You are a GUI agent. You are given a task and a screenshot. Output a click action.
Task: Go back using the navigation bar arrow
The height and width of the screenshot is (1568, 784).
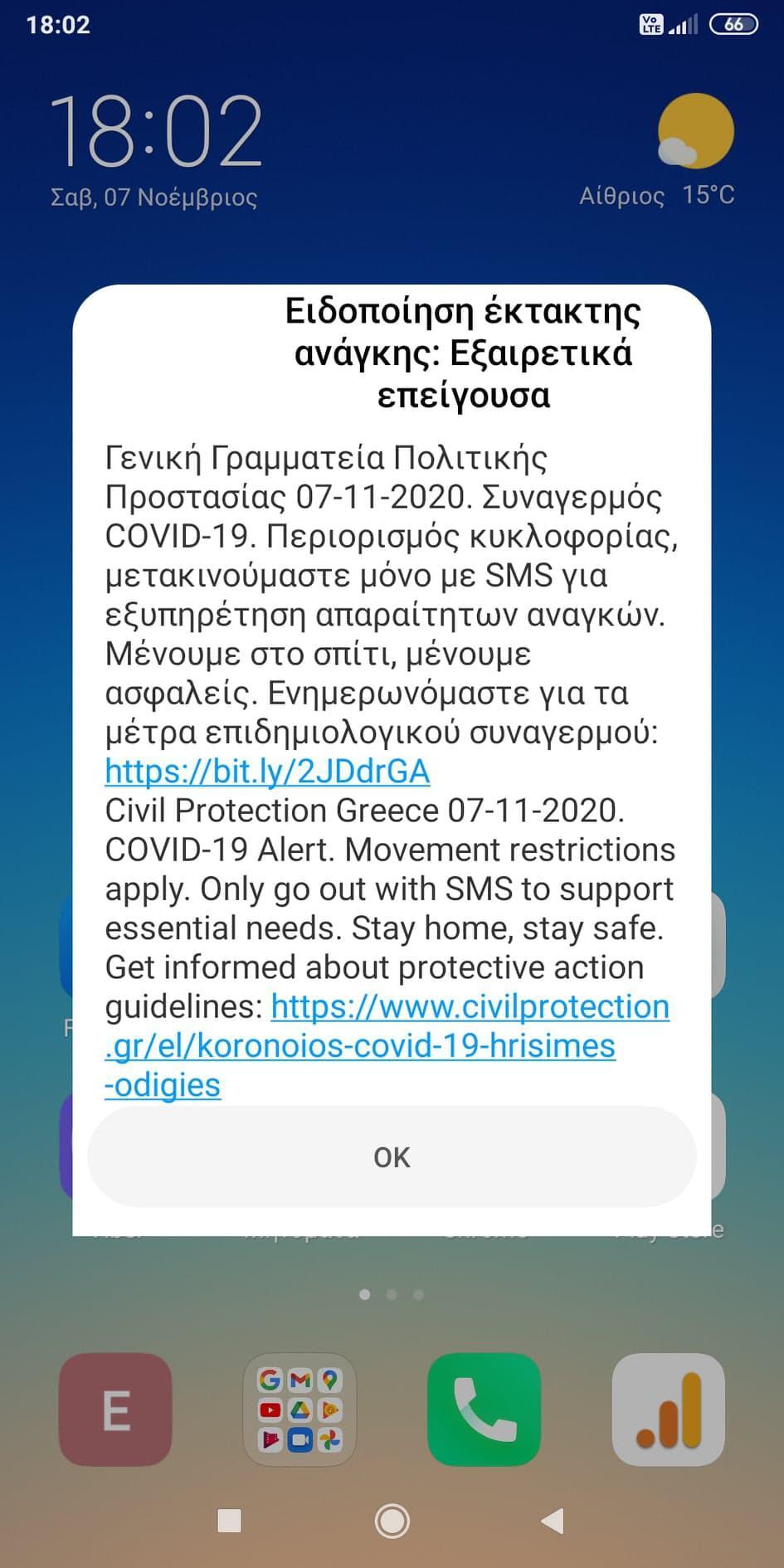click(x=552, y=1521)
